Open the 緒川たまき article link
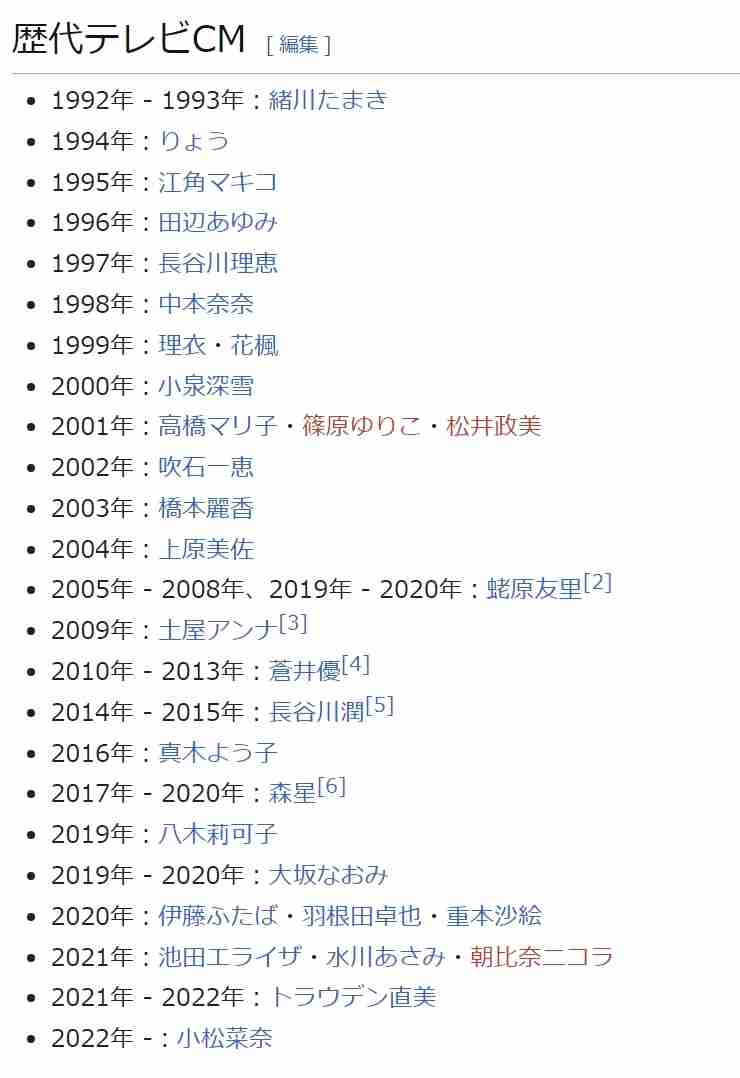Viewport: 740px width, 1078px height. (327, 100)
